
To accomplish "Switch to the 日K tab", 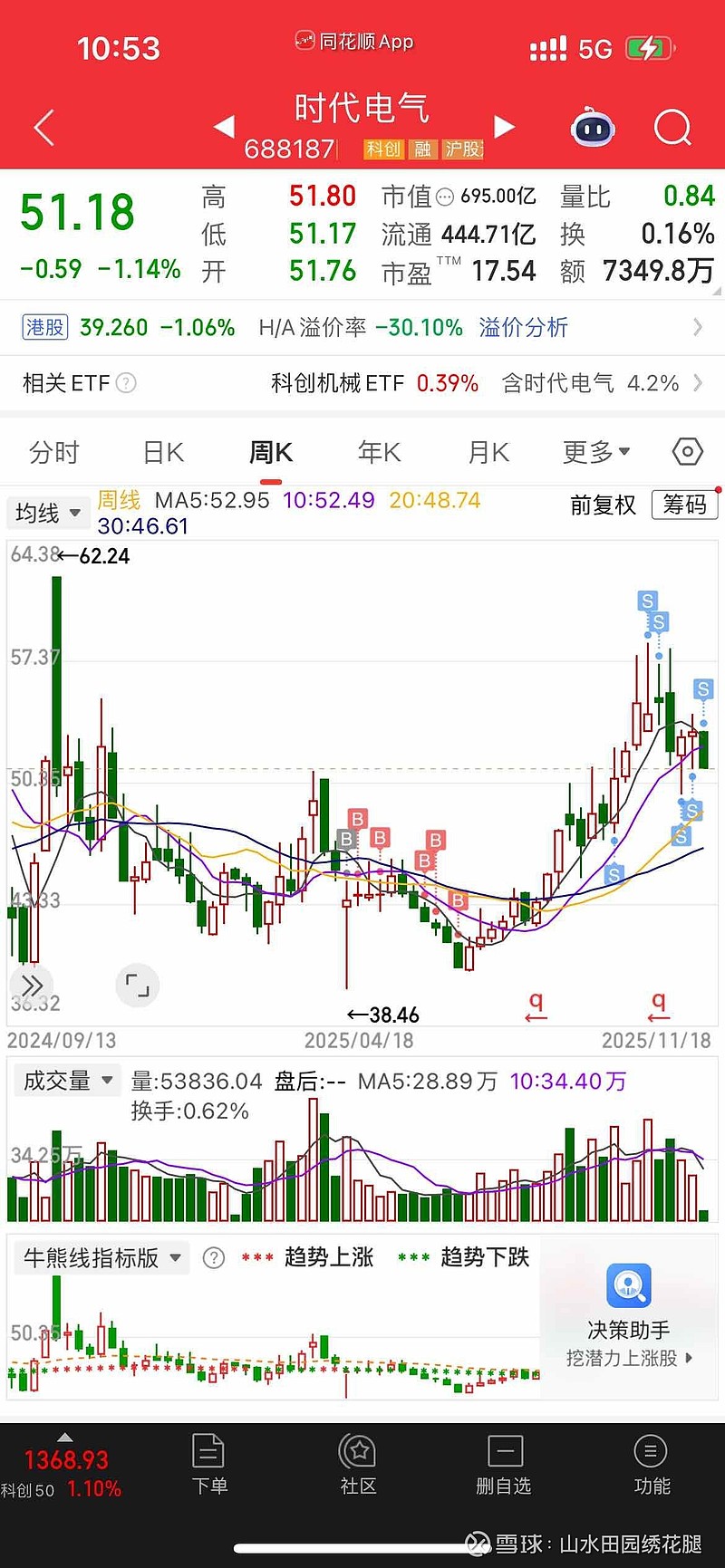I will pos(163,452).
